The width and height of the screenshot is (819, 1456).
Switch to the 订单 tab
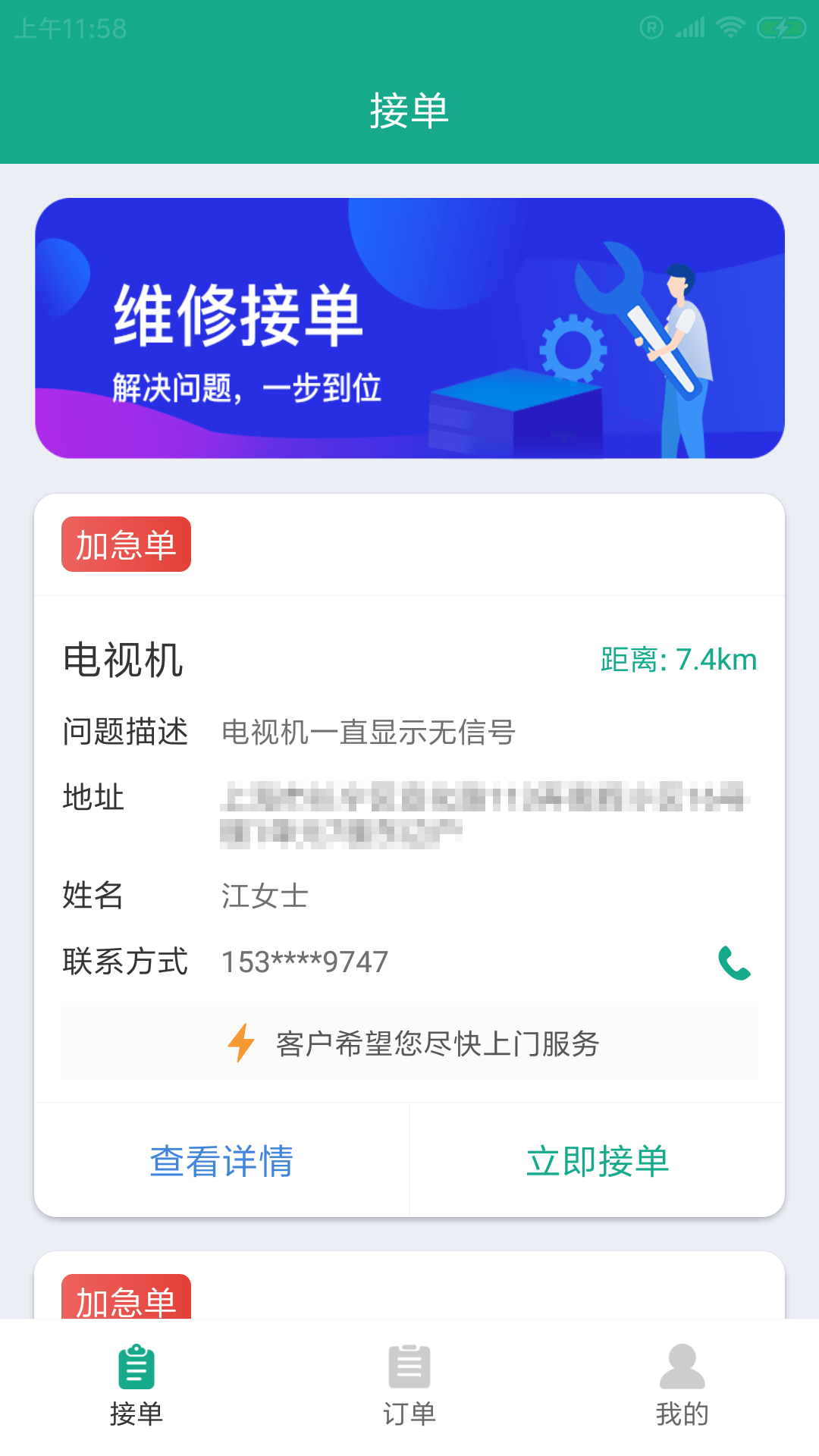point(409,1386)
